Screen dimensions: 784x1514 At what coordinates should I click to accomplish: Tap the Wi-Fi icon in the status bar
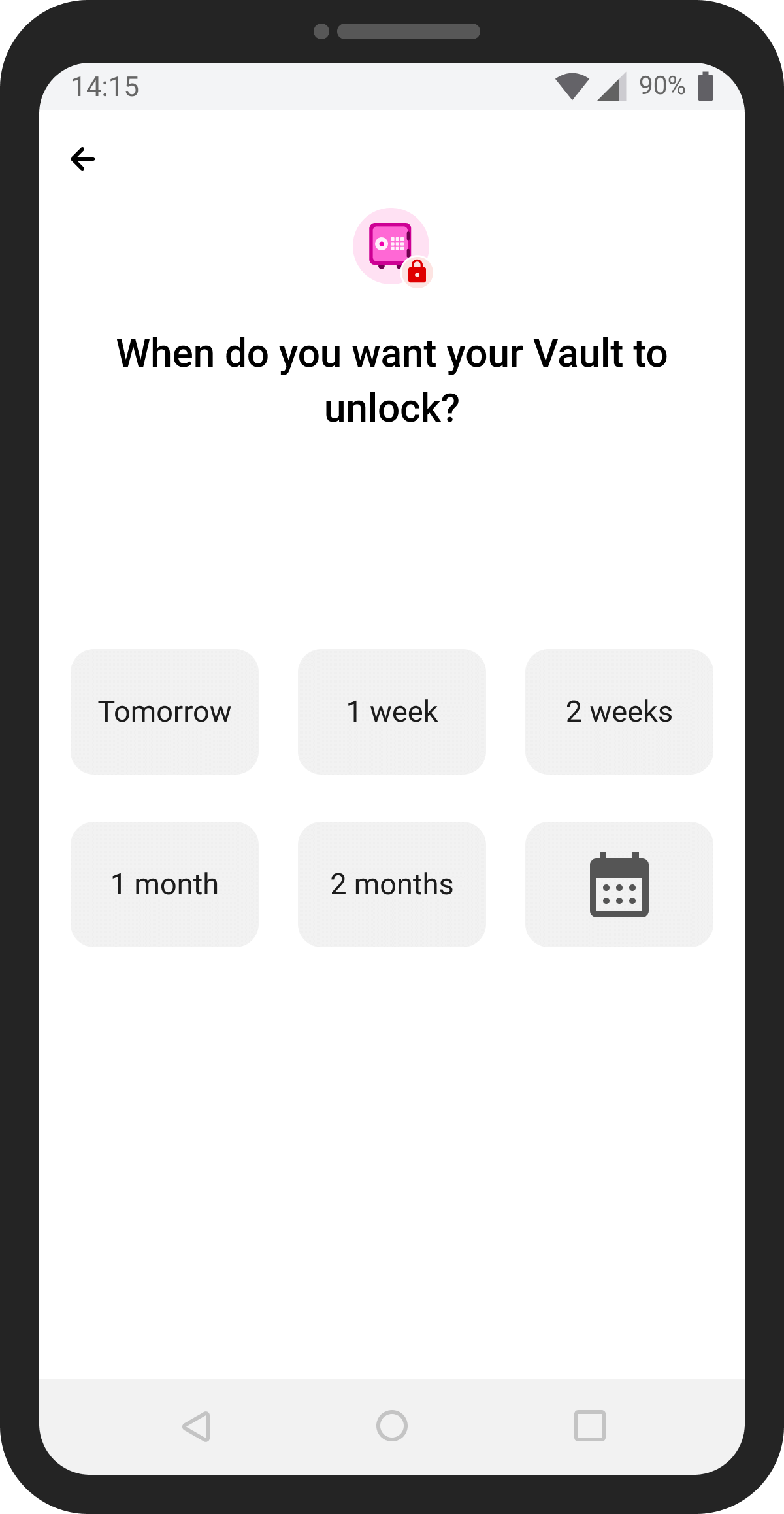pos(574,86)
